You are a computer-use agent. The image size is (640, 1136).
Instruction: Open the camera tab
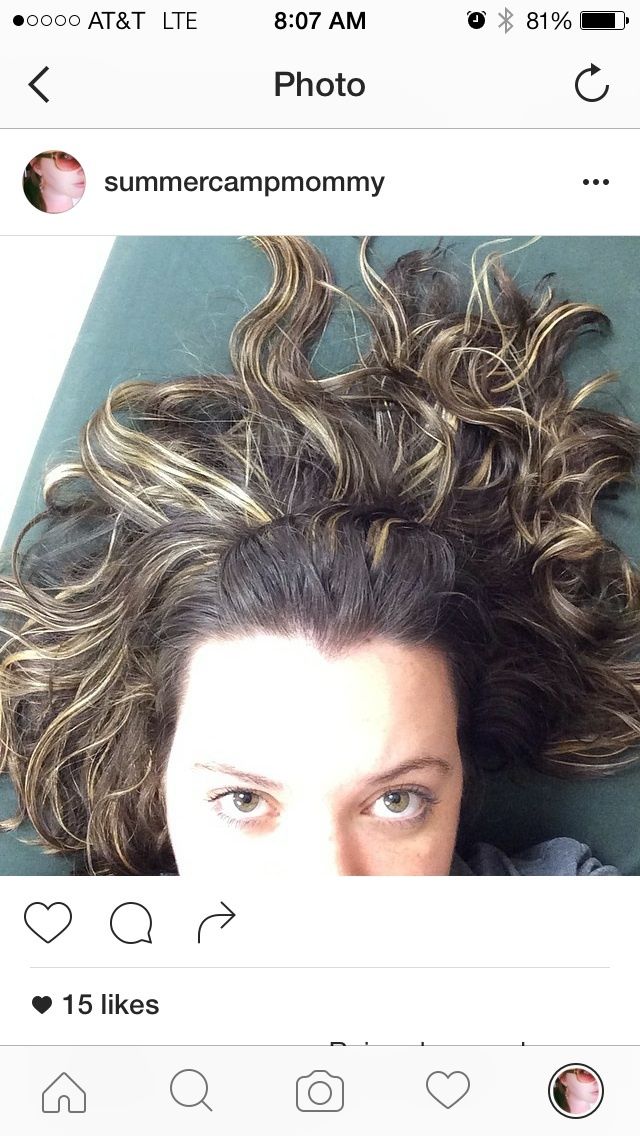click(x=320, y=1091)
